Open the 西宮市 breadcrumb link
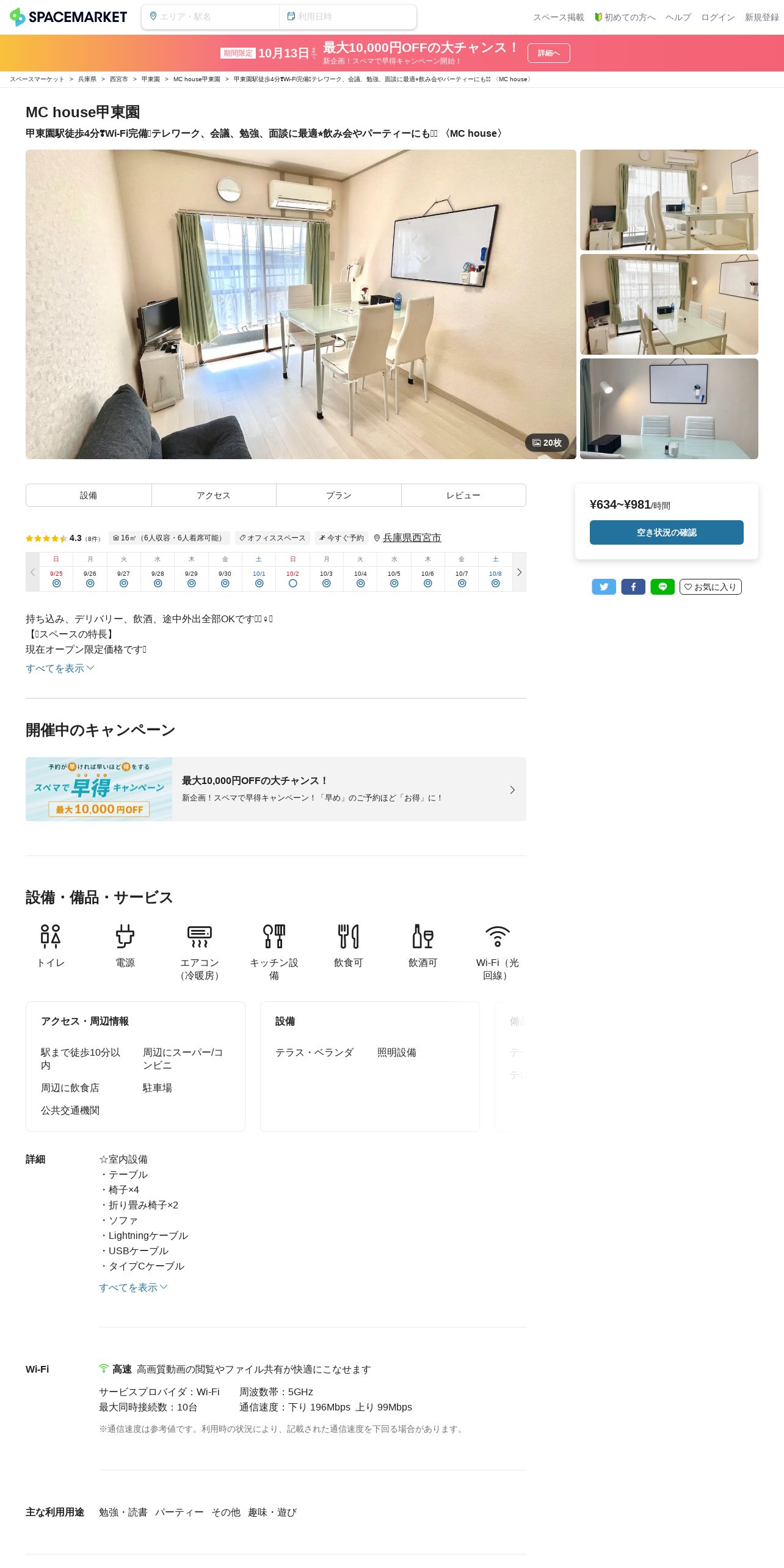Image resolution: width=784 pixels, height=1568 pixels. pos(119,79)
